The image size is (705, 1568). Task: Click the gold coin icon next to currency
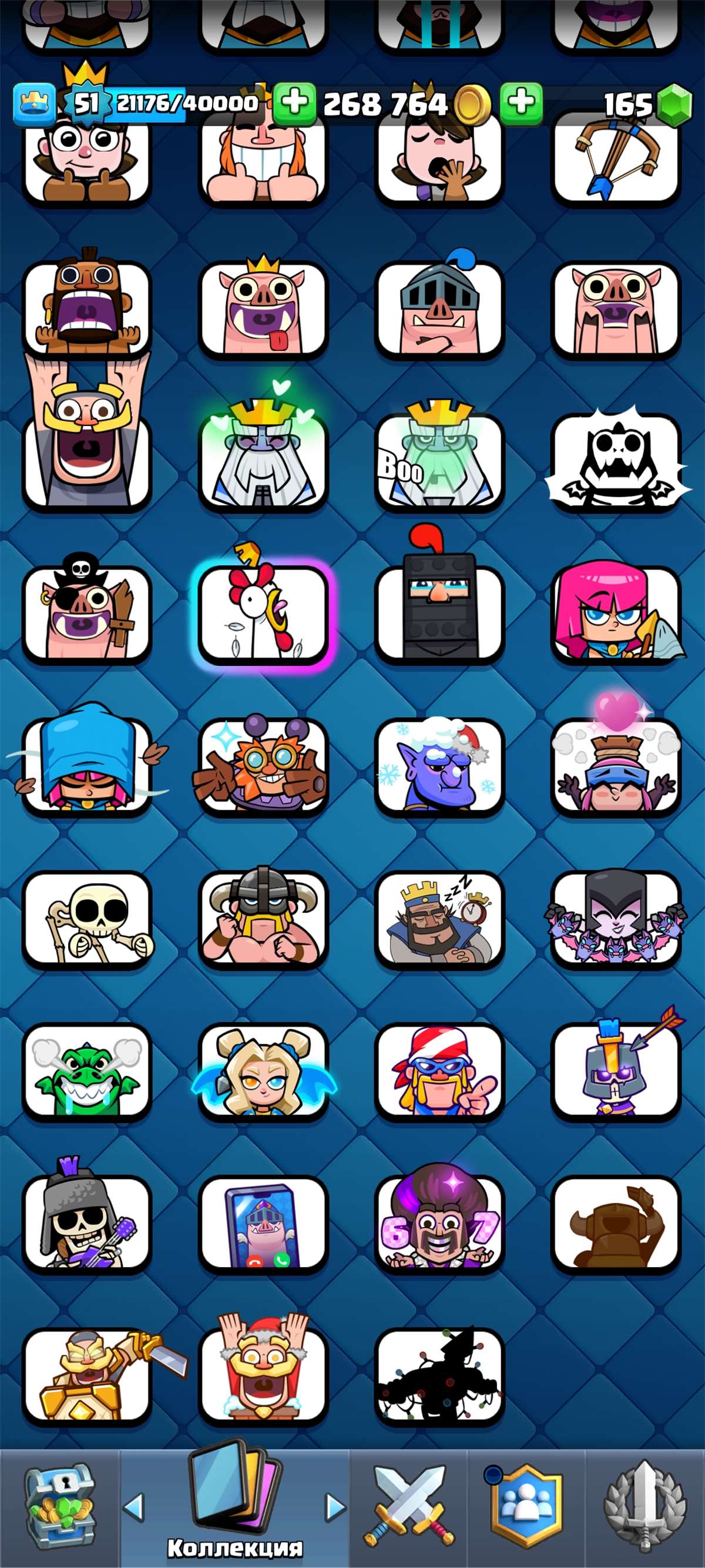(472, 103)
